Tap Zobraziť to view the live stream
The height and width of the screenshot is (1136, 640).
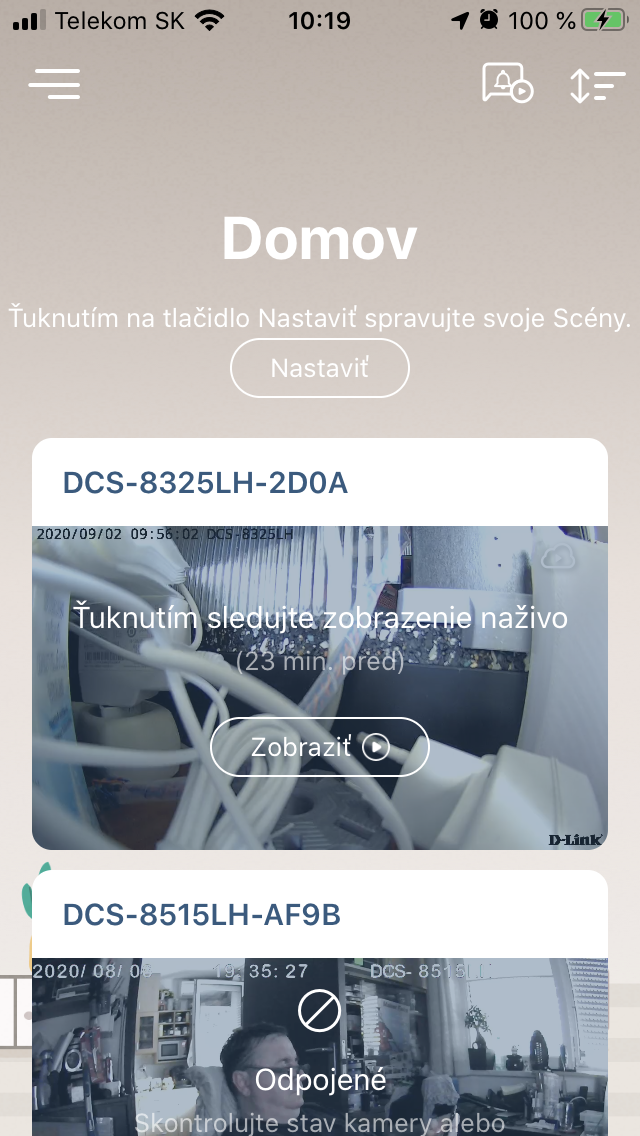pyautogui.click(x=320, y=747)
